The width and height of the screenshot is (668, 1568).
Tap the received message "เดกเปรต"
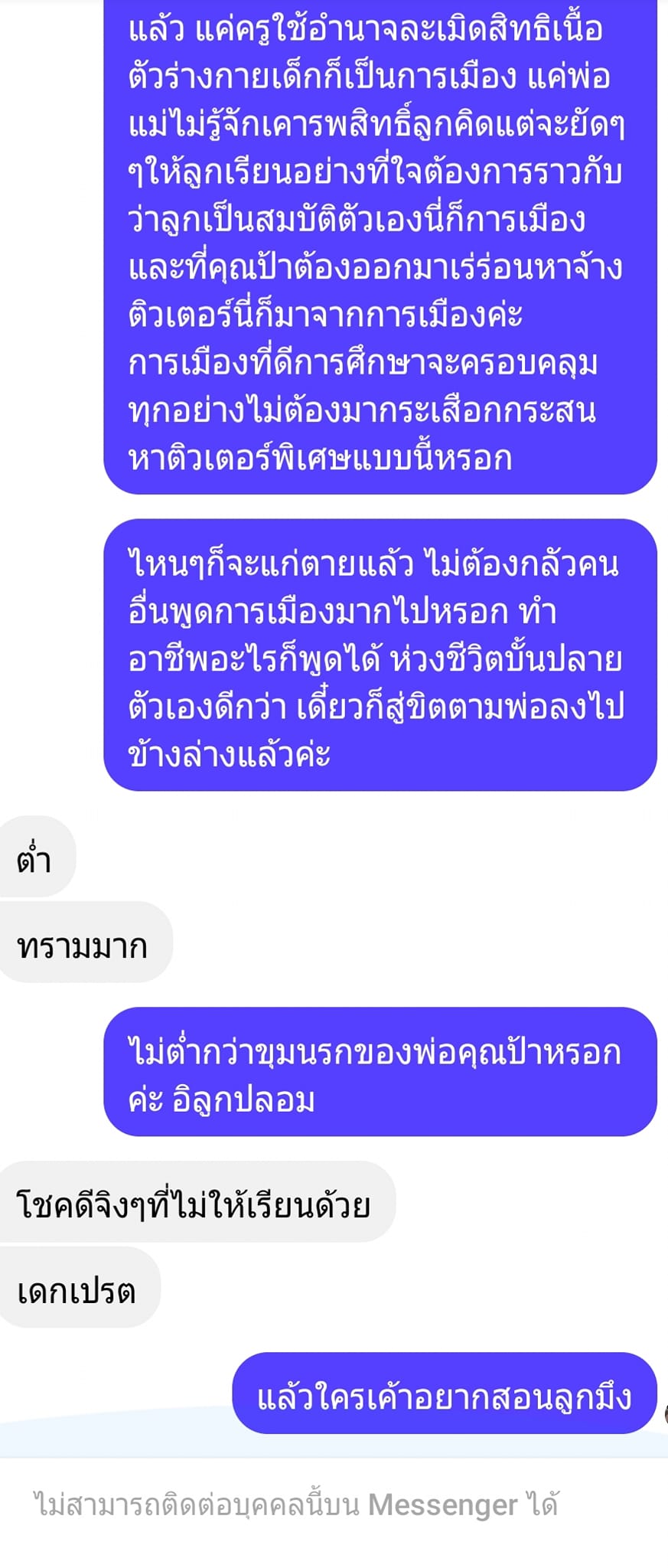tap(77, 1292)
